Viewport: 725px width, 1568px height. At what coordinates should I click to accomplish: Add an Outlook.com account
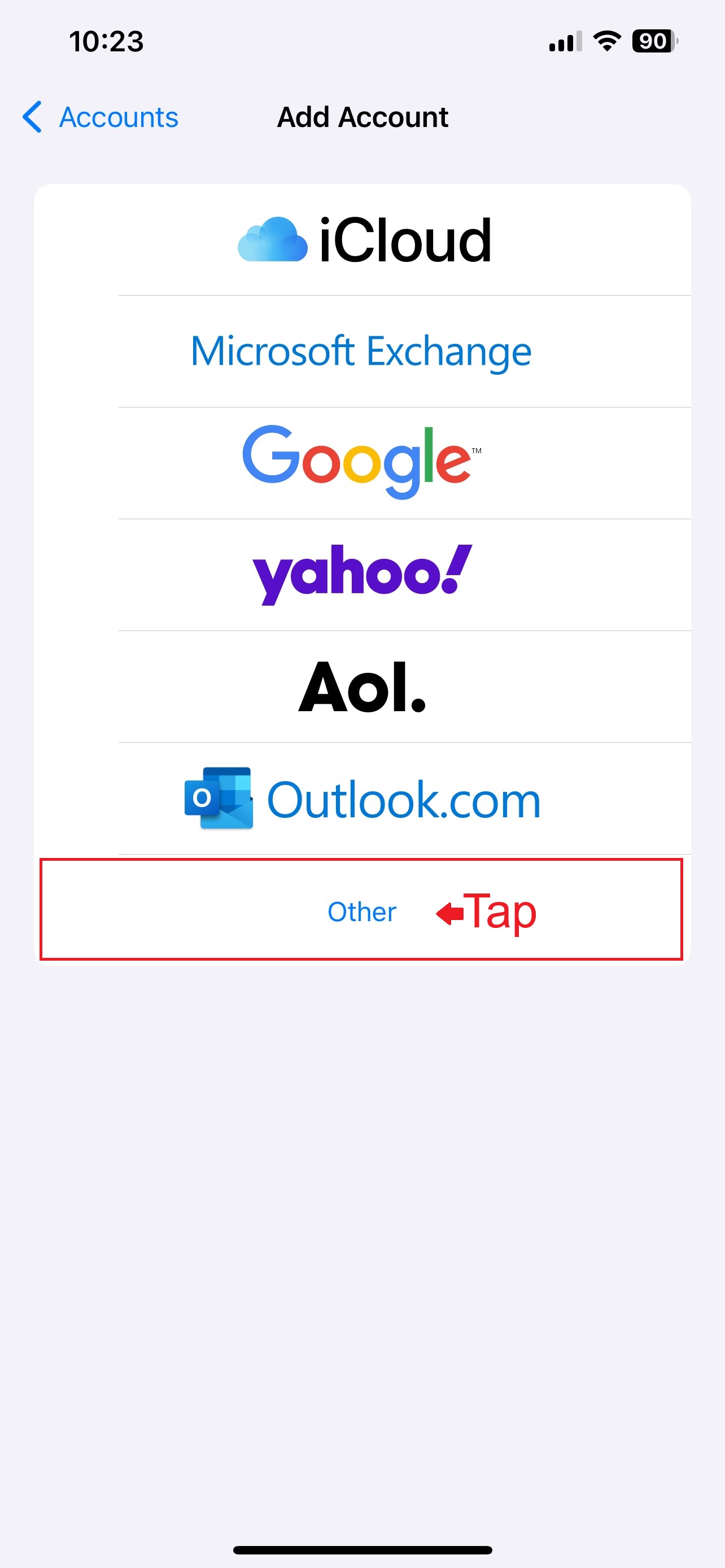tap(363, 799)
